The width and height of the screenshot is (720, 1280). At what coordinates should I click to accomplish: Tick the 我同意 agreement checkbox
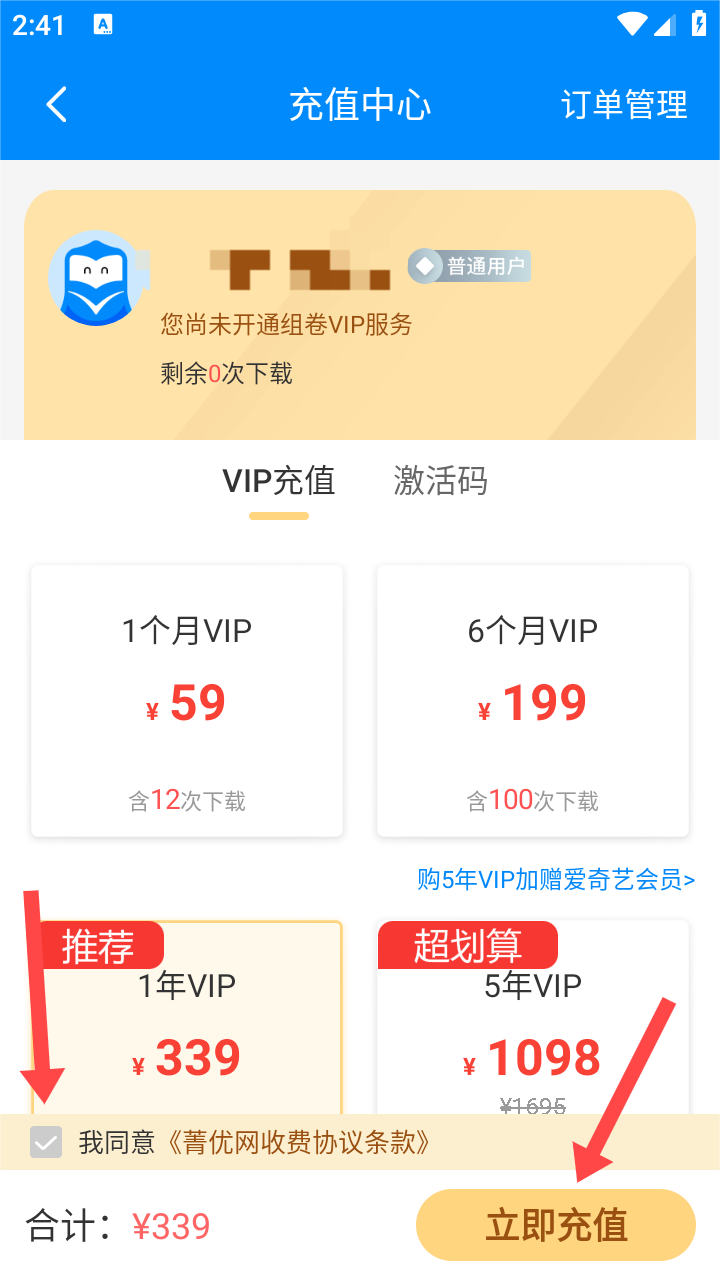[x=46, y=1142]
